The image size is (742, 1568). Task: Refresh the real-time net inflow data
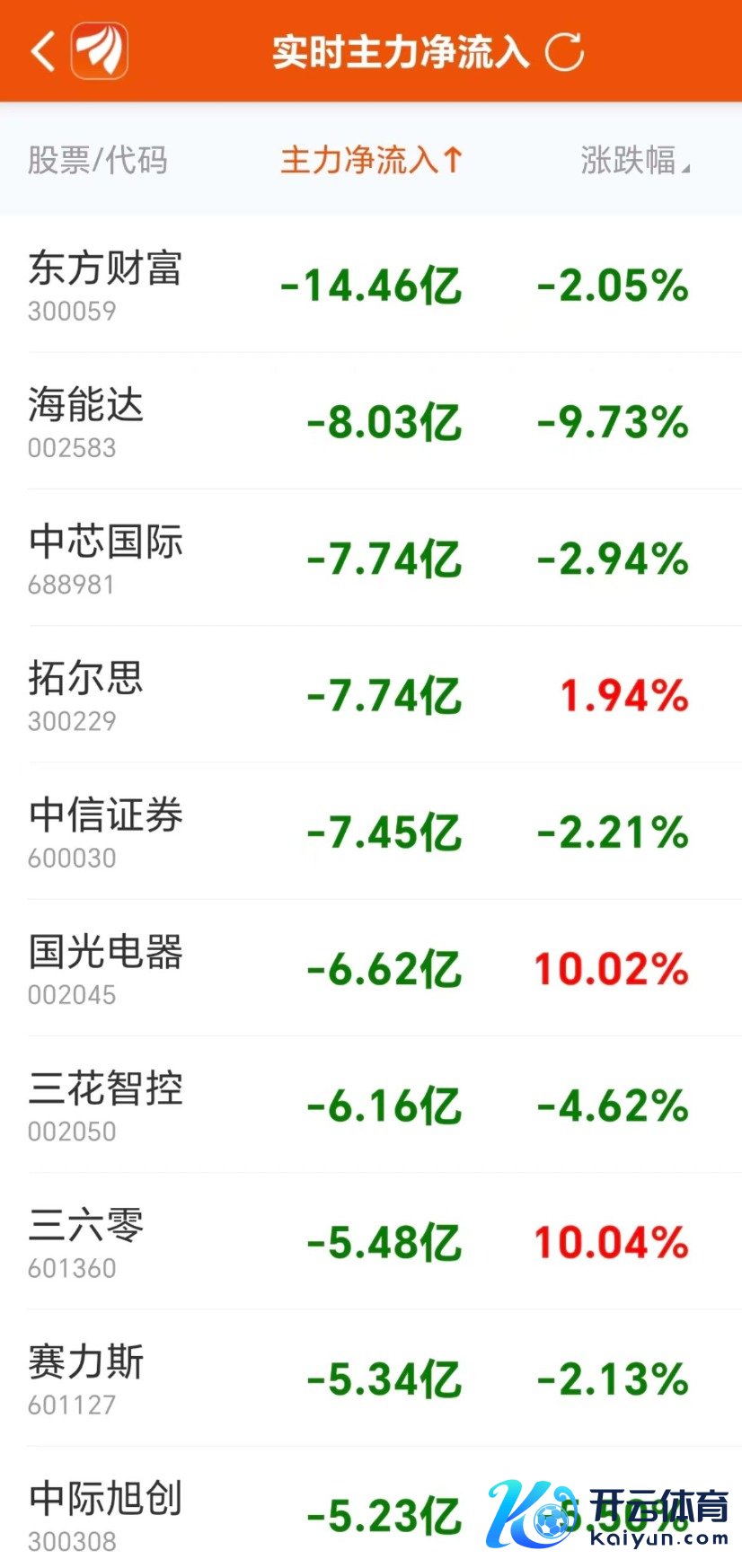[565, 52]
